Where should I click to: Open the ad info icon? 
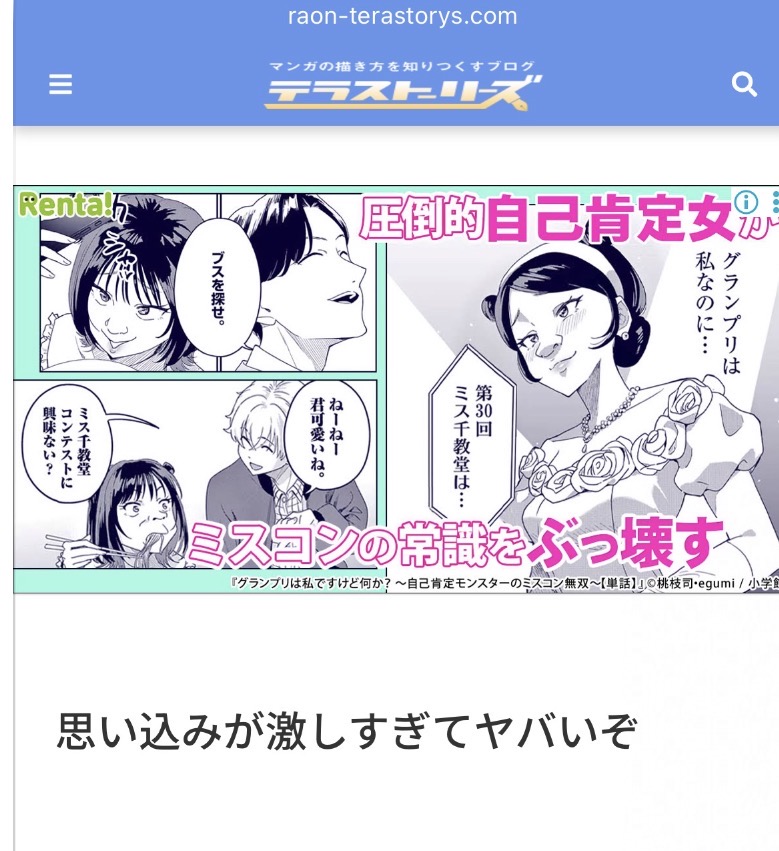pyautogui.click(x=746, y=202)
